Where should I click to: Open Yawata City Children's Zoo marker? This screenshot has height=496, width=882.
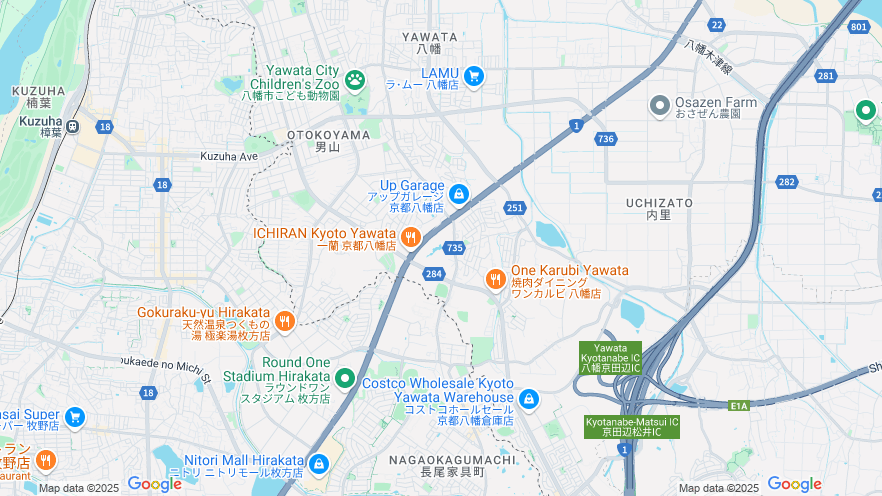pos(355,78)
